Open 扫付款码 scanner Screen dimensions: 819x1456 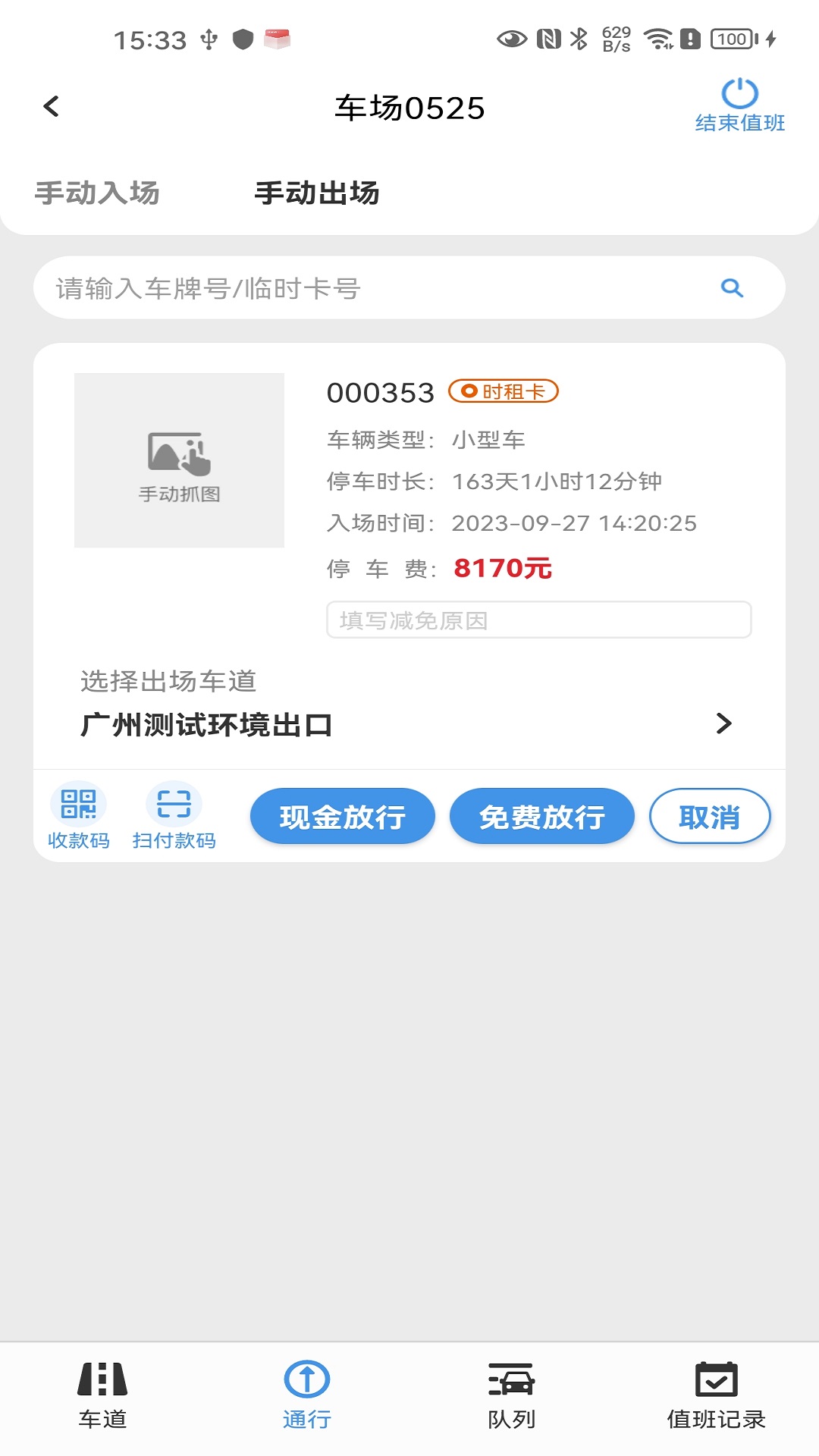click(x=174, y=816)
